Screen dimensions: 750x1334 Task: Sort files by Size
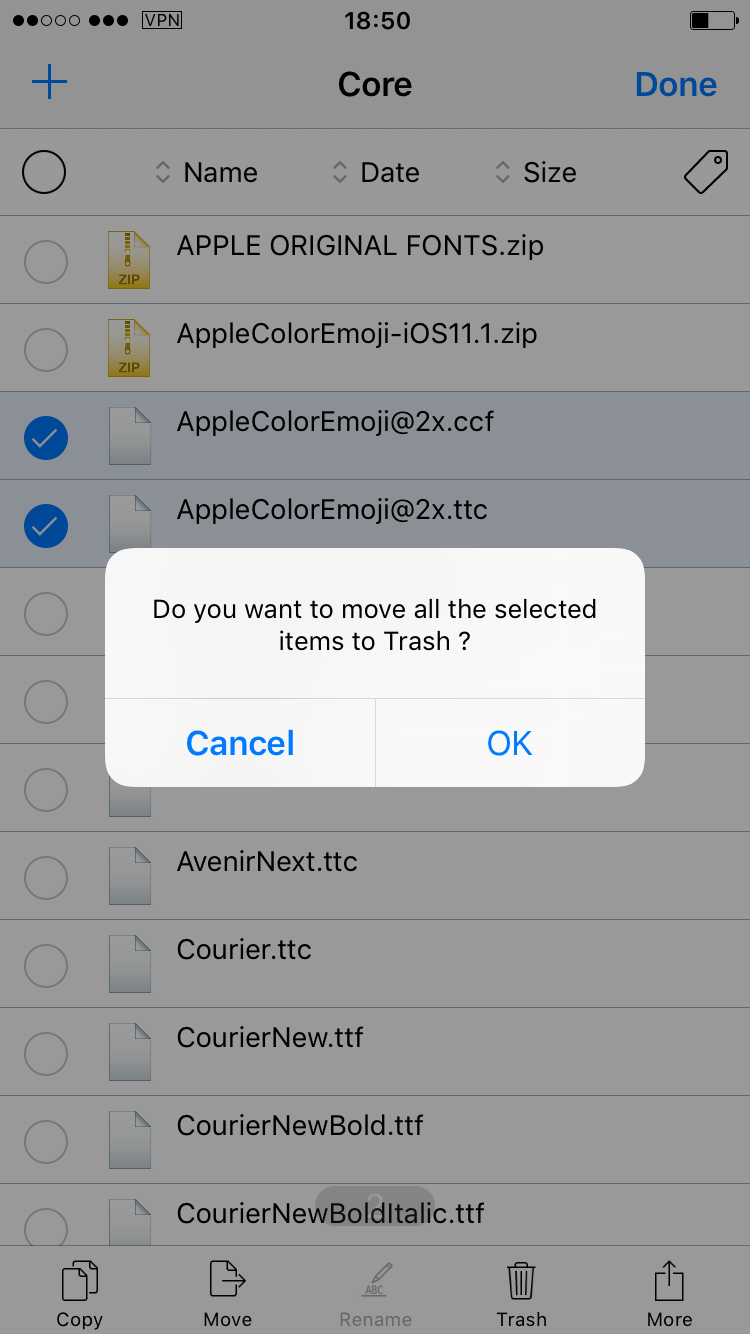[x=536, y=173]
